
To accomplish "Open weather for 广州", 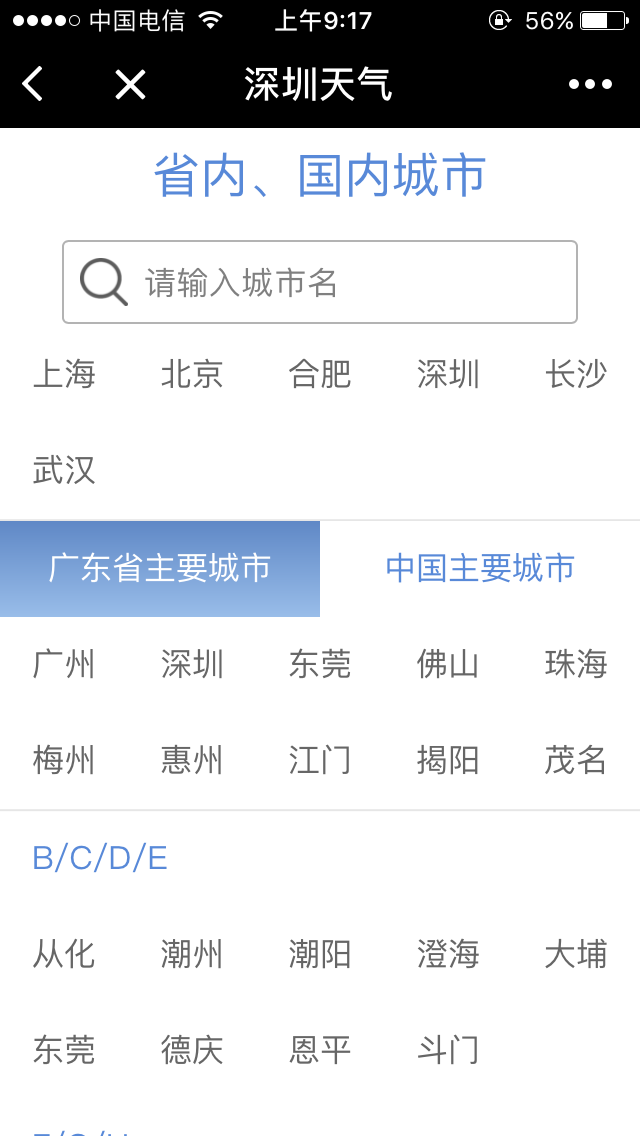I will point(64,664).
